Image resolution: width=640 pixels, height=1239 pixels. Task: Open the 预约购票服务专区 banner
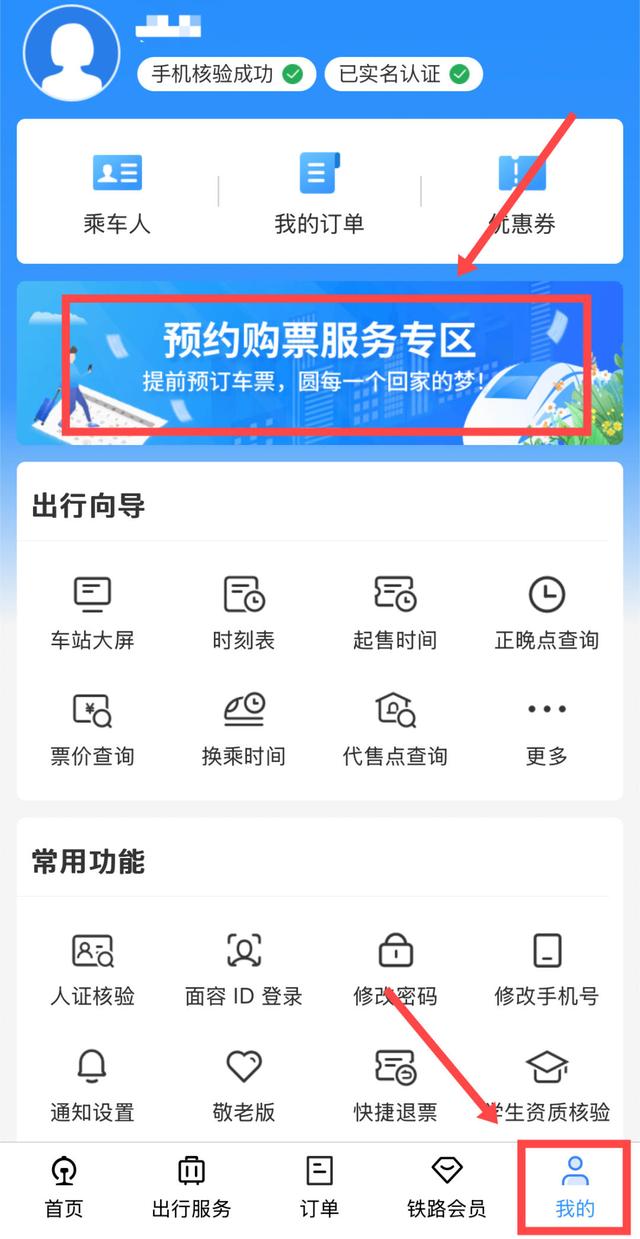click(x=320, y=363)
